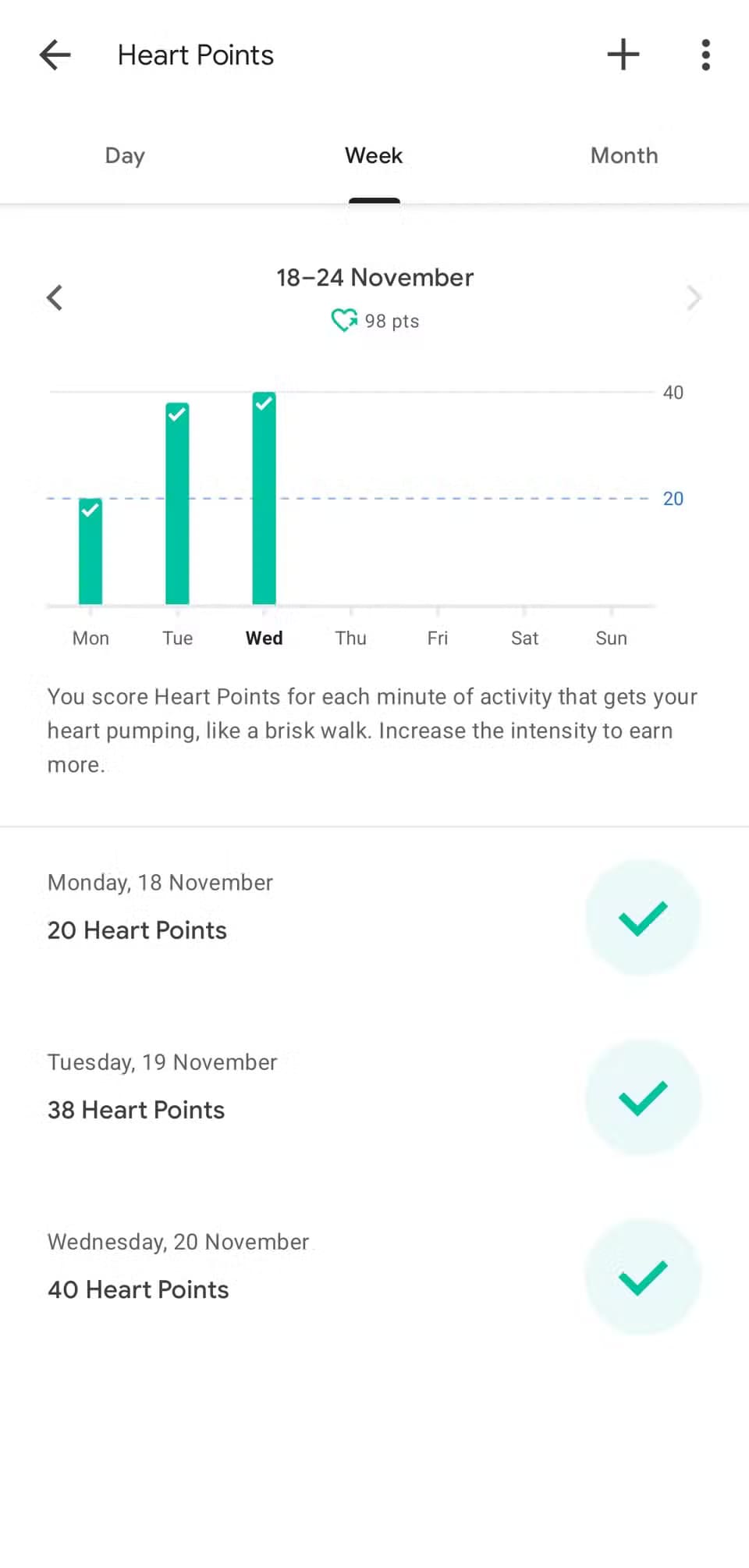Image resolution: width=749 pixels, height=1568 pixels.
Task: Select Monday's bar in the chart
Action: click(91, 552)
